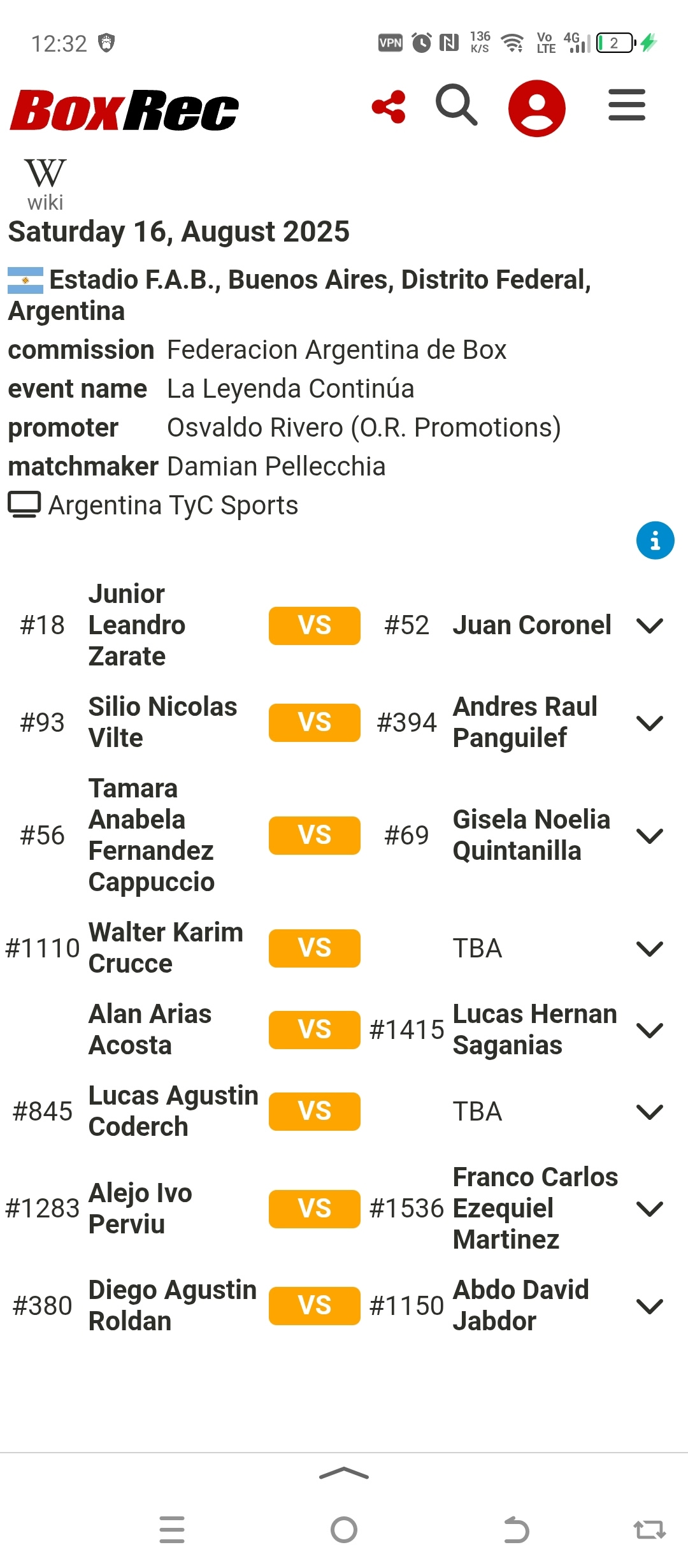
Task: Tap the red share icon
Action: point(389,106)
